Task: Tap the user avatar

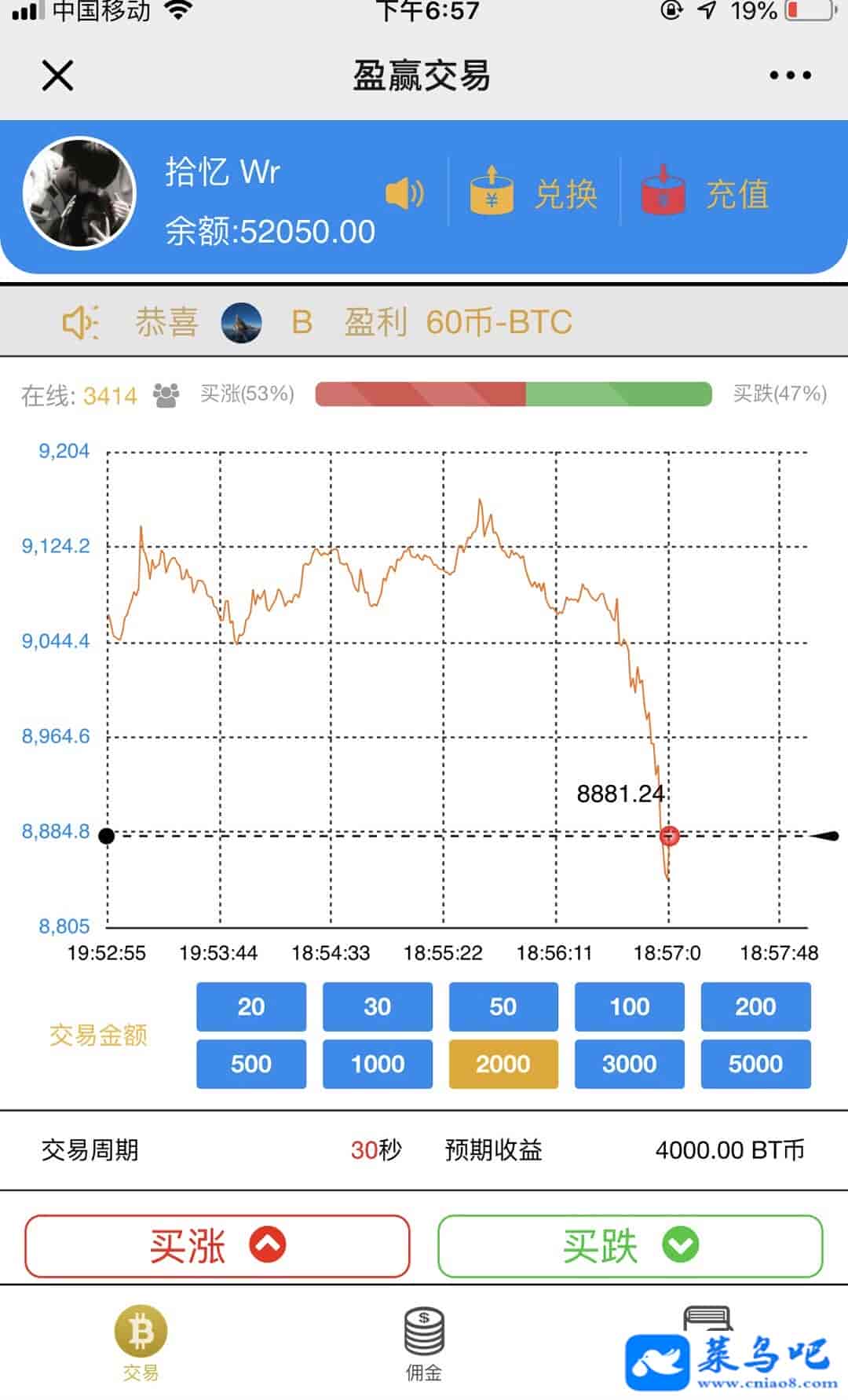Action: coord(79,193)
